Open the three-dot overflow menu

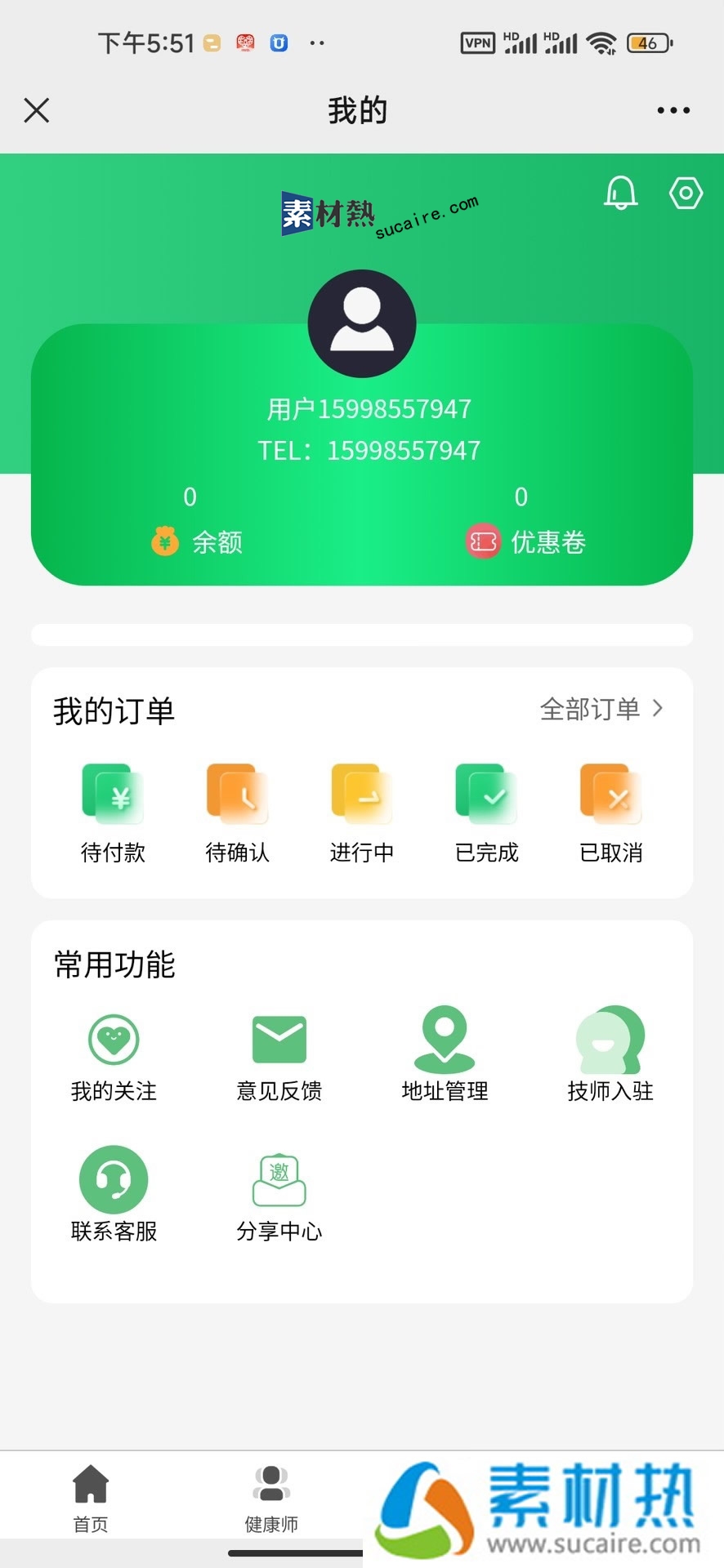[673, 110]
